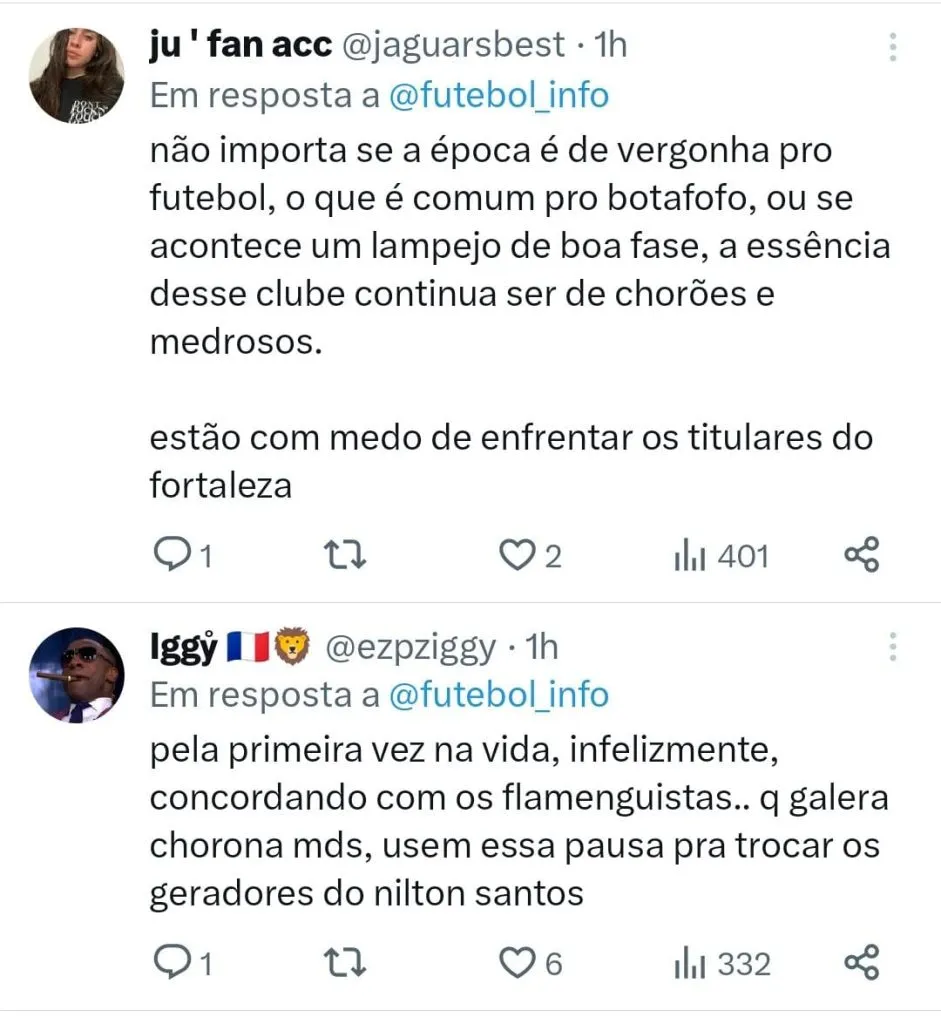941x1024 pixels.
Task: Reply to ezpziggy's tweet
Action: pyautogui.click(x=176, y=963)
